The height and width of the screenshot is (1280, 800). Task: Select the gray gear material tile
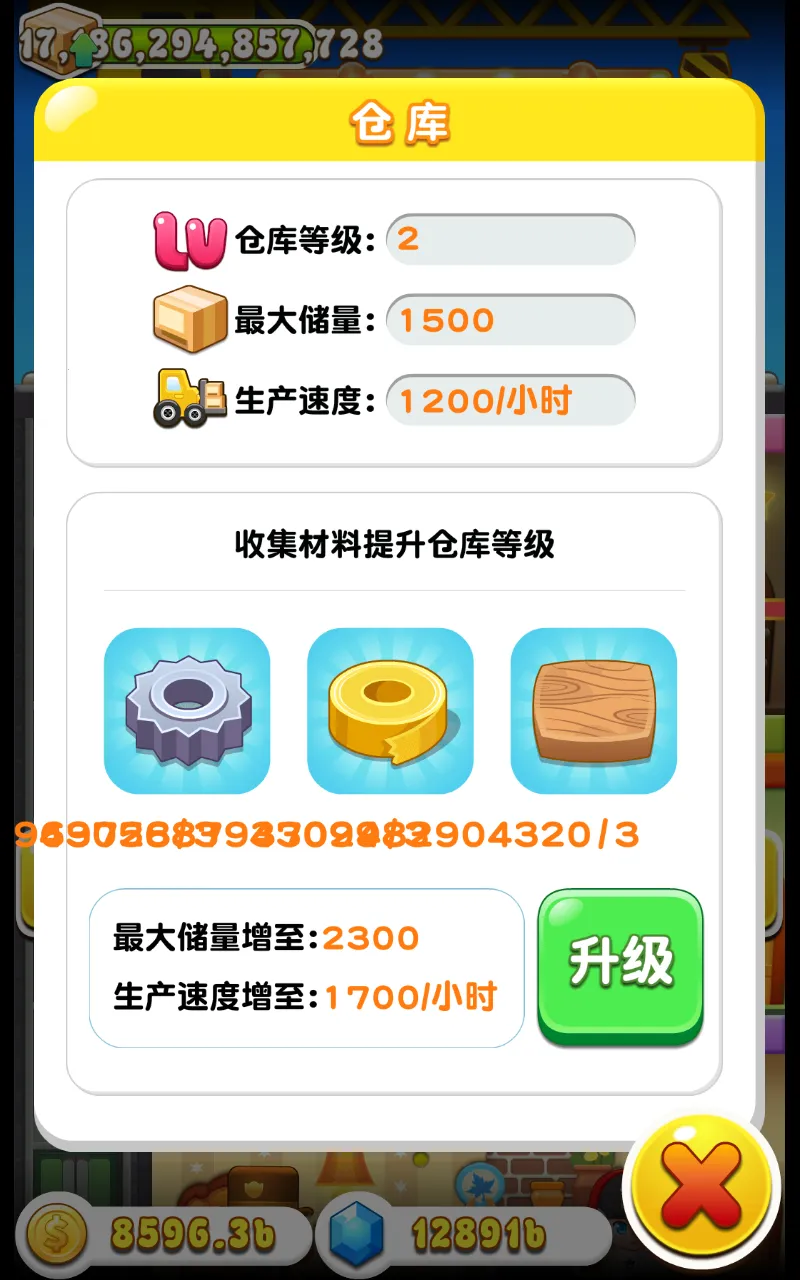click(x=187, y=711)
